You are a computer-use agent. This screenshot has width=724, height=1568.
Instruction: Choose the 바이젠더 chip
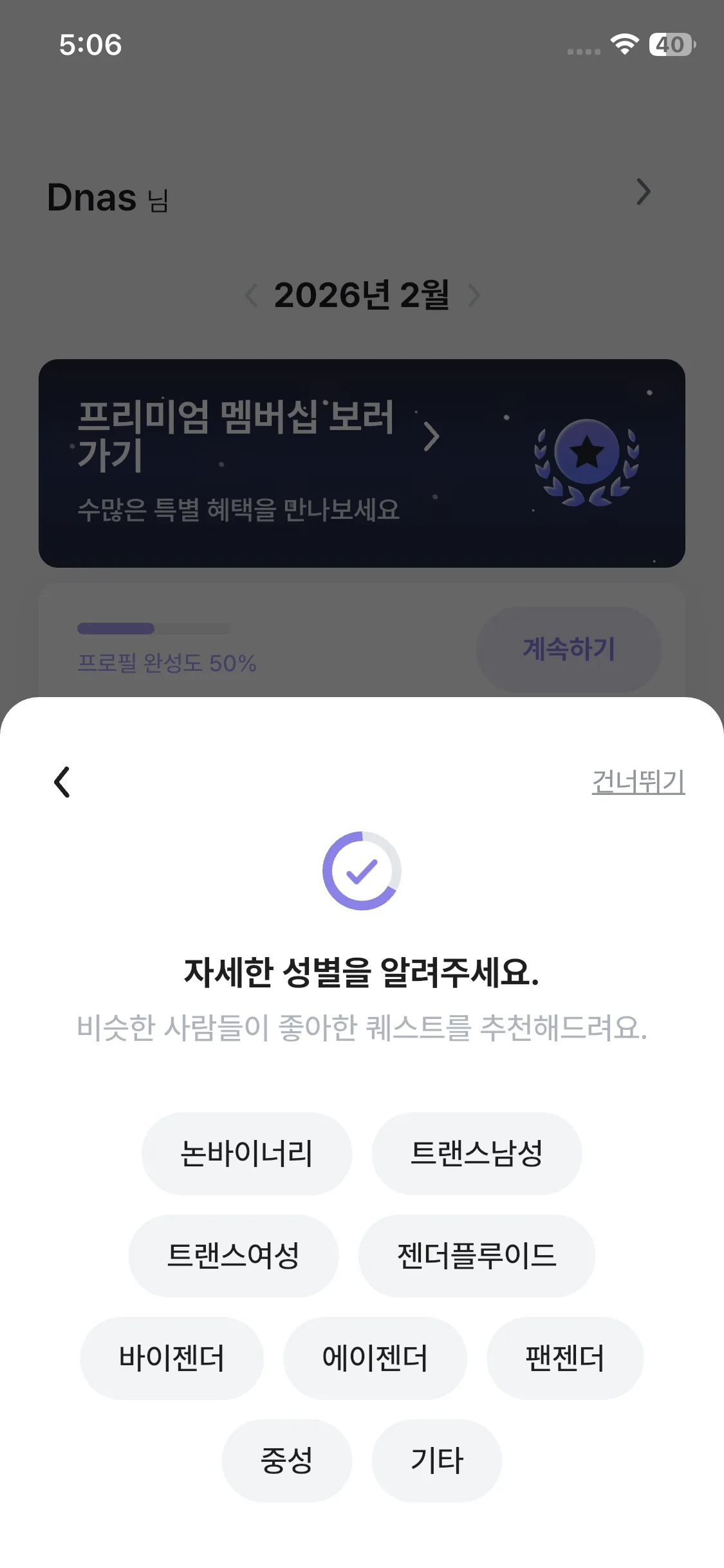[171, 1358]
